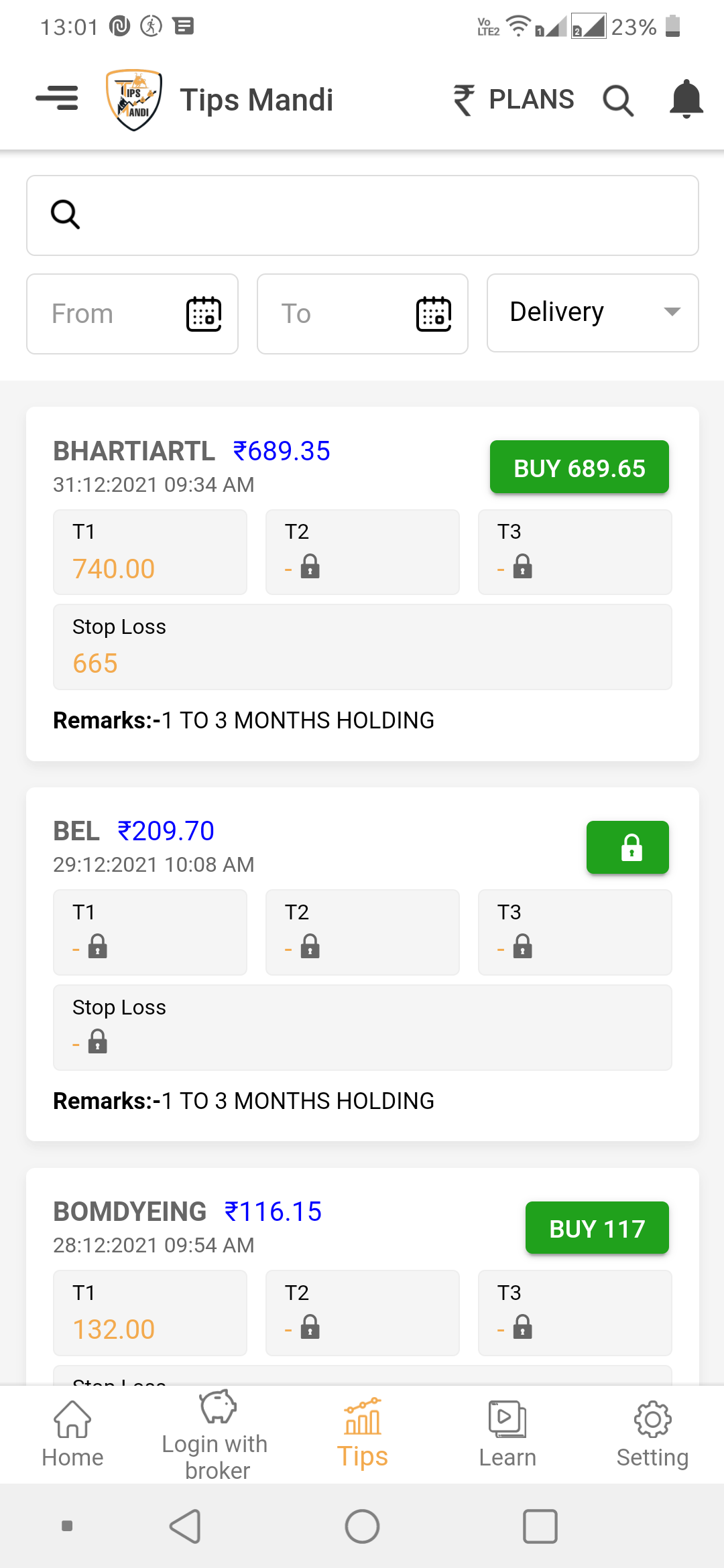This screenshot has width=724, height=1568.
Task: Tap the green lock button on BEL
Action: (x=627, y=847)
